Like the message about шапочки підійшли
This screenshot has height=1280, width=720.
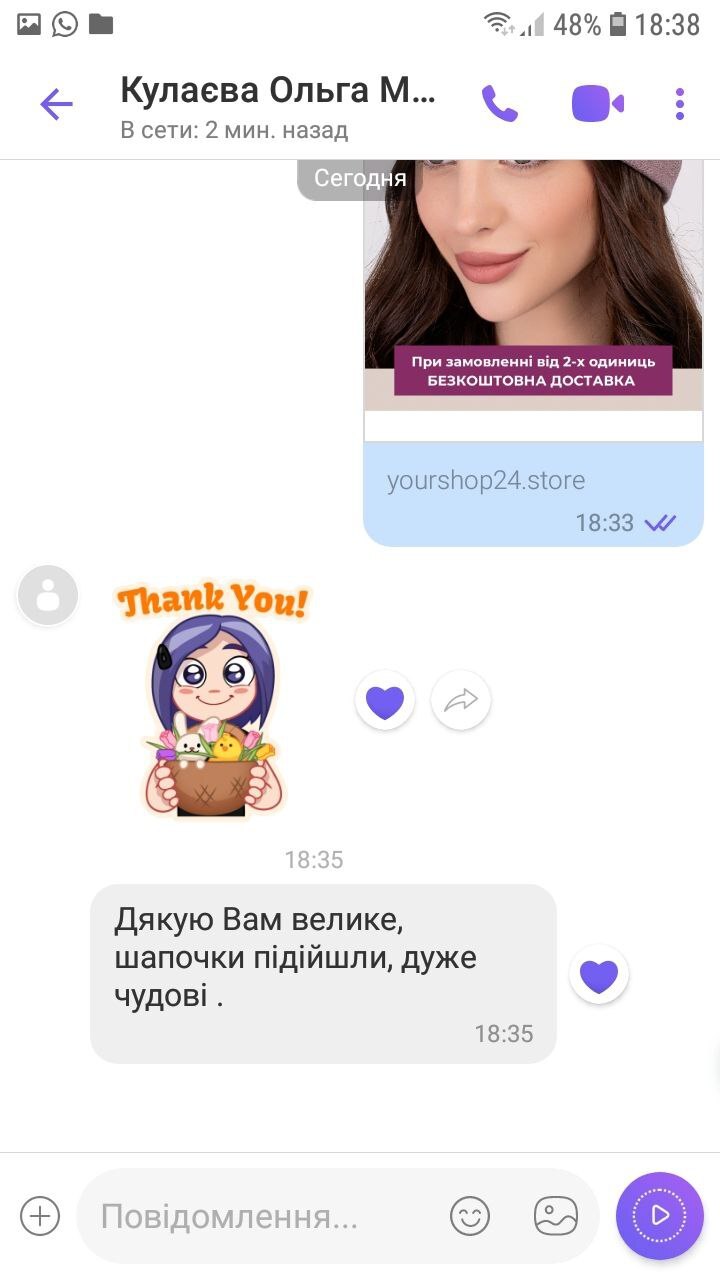pyautogui.click(x=599, y=975)
